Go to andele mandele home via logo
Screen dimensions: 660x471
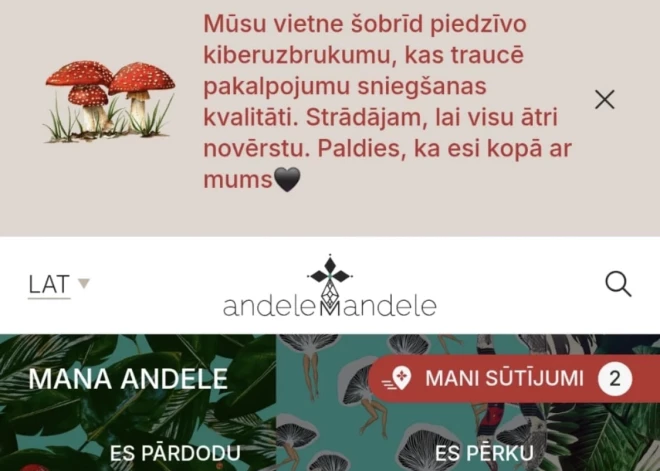(x=329, y=288)
